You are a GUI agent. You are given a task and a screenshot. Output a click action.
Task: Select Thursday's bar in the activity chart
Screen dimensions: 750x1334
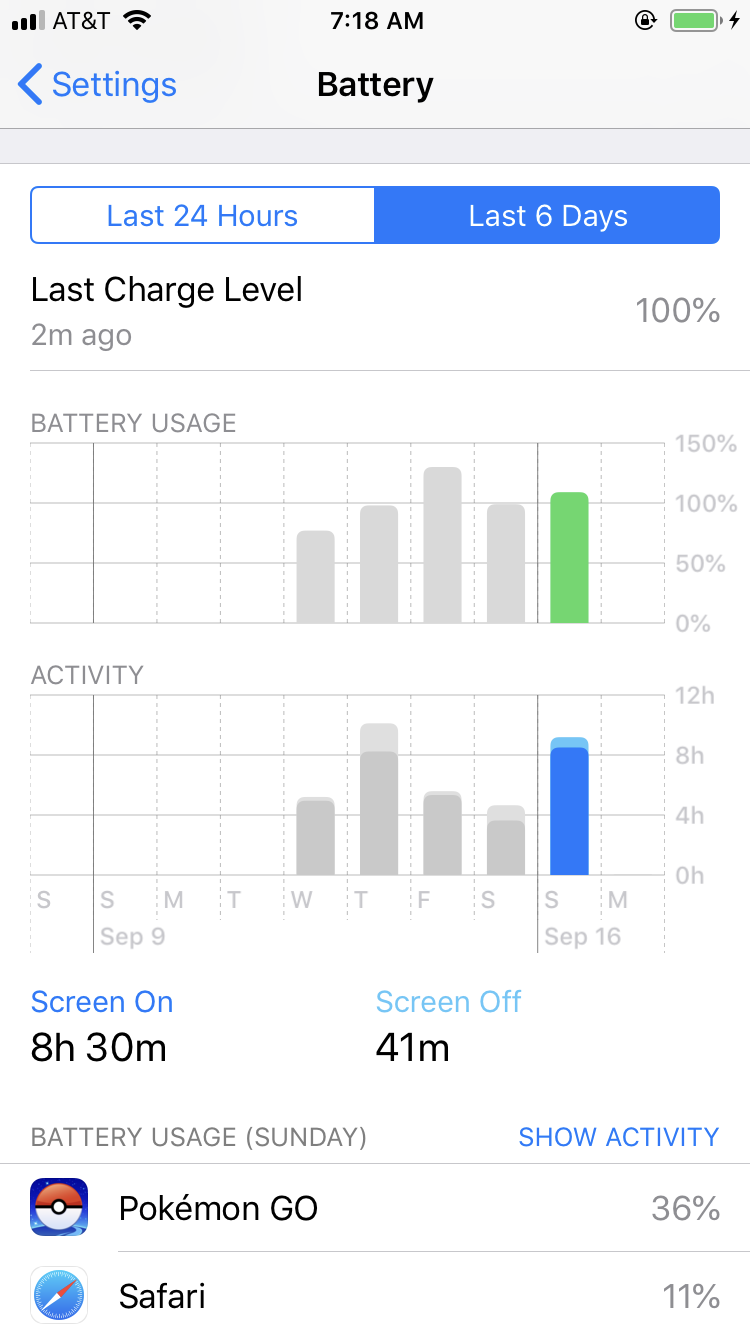pos(379,799)
